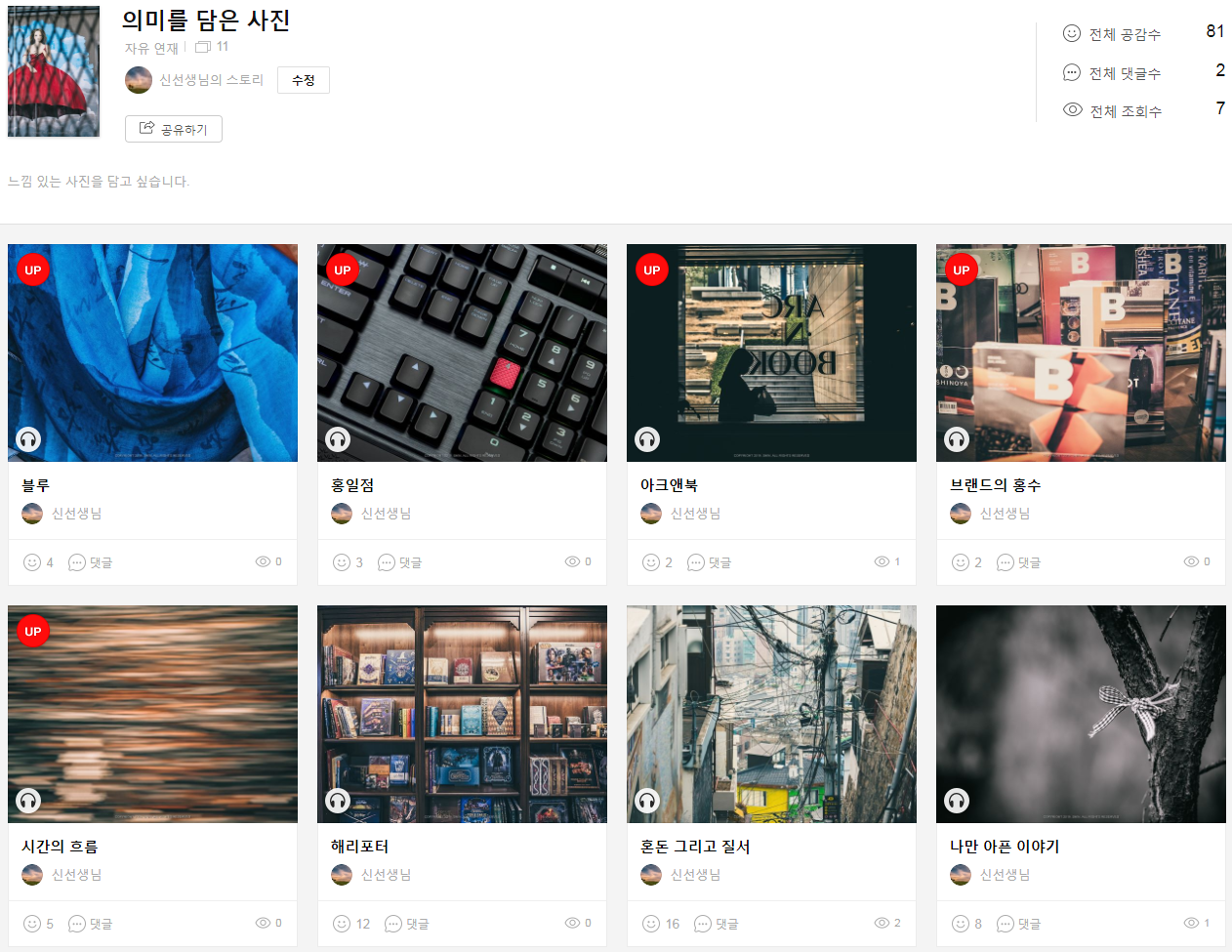Comment on the 나만 아픈 이야기 post

(x=1018, y=924)
